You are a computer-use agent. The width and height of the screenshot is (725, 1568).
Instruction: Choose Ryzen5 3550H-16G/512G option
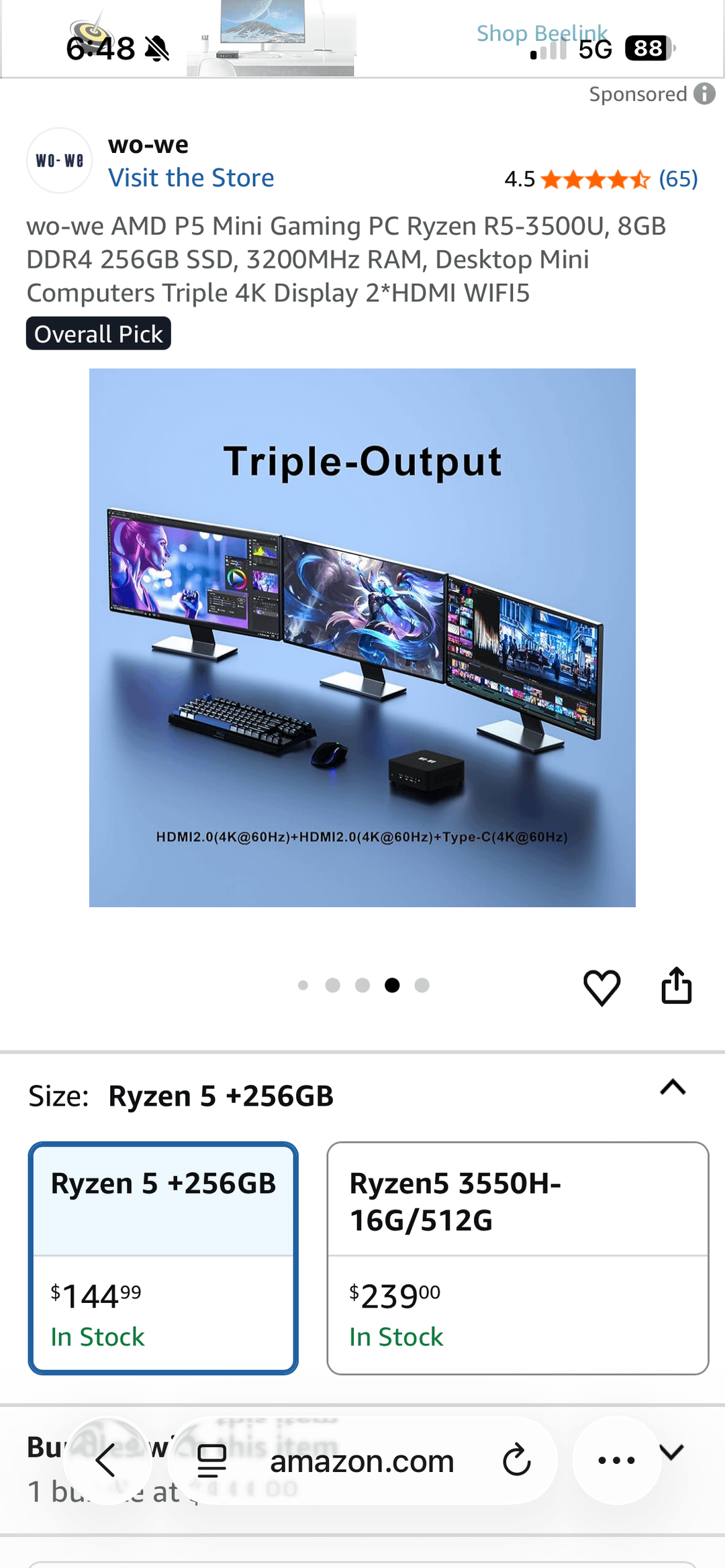point(518,1258)
